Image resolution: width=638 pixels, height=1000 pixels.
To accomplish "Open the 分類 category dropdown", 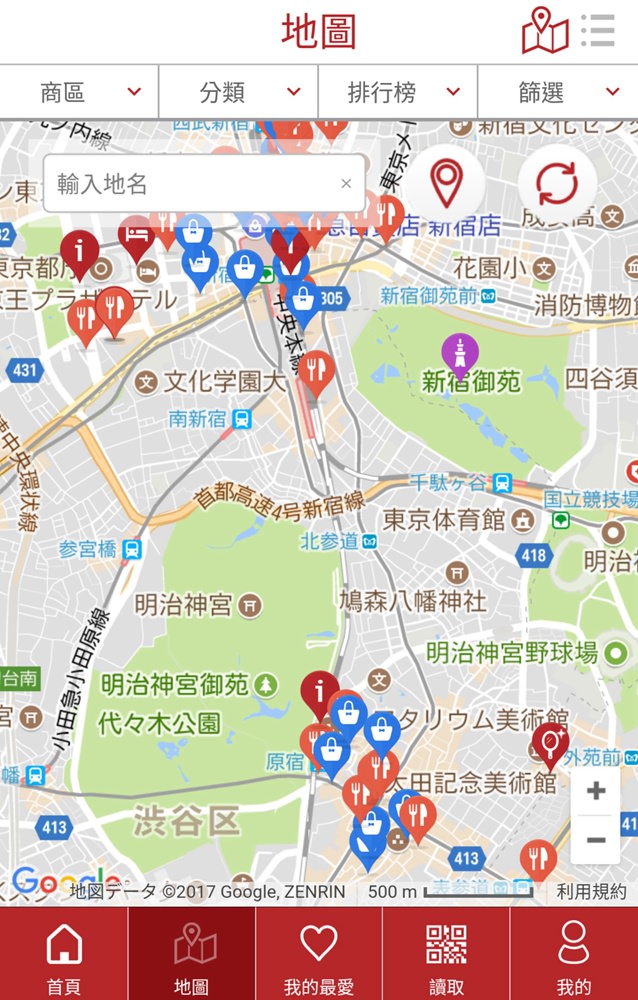I will (238, 93).
